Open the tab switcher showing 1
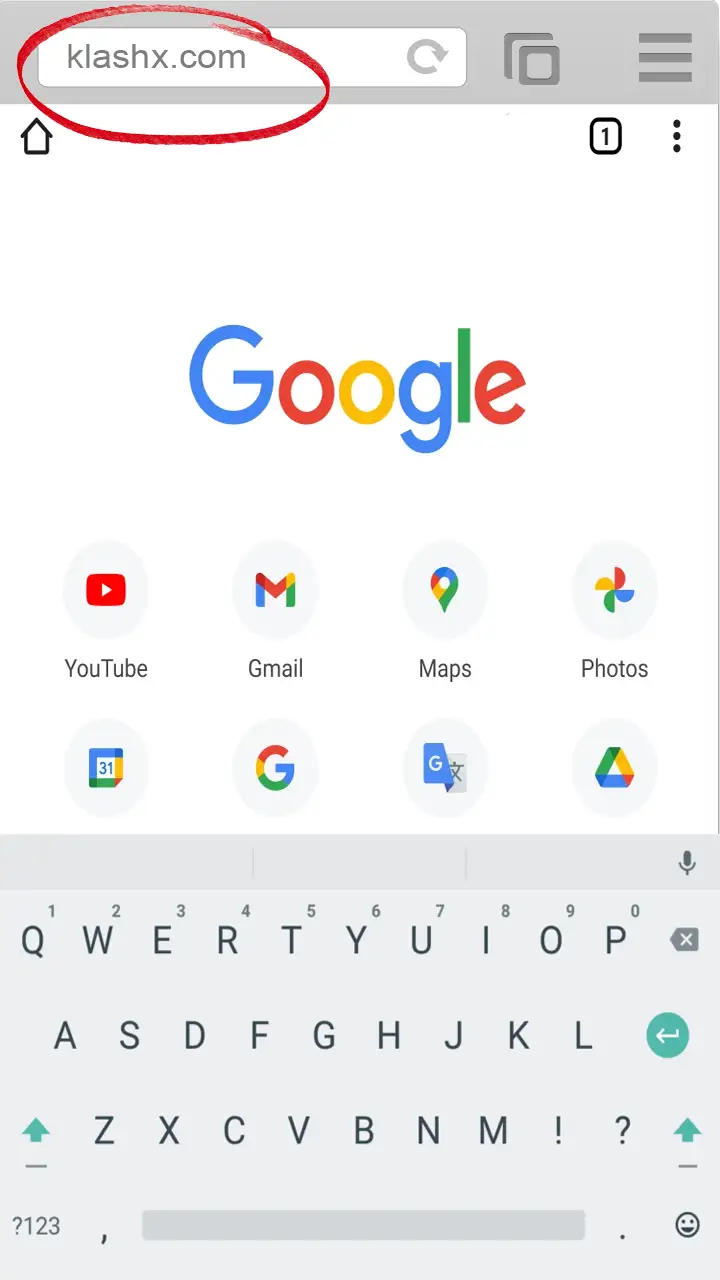720x1280 pixels. [x=605, y=137]
